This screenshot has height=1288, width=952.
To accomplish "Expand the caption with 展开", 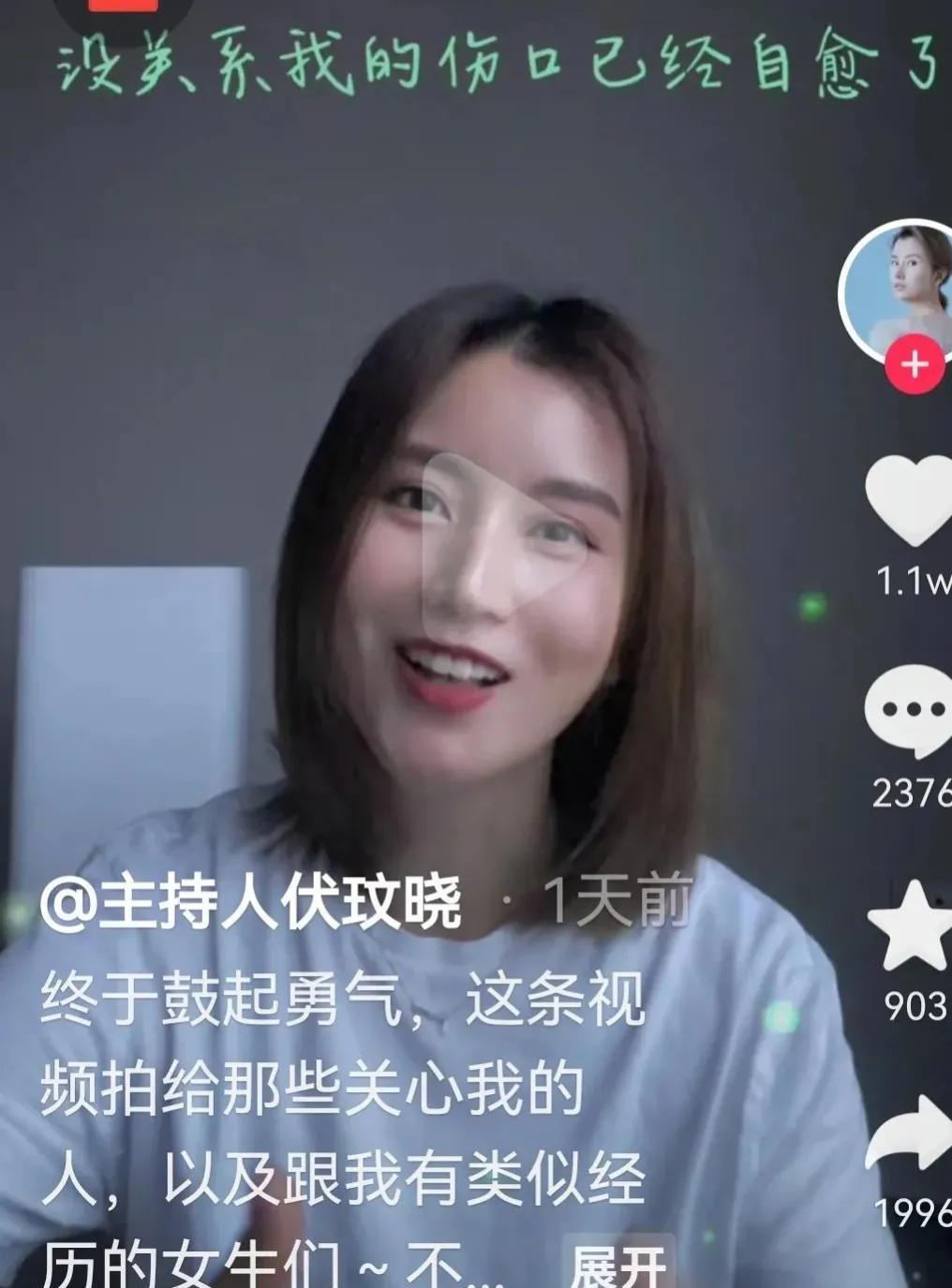I will click(617, 1266).
